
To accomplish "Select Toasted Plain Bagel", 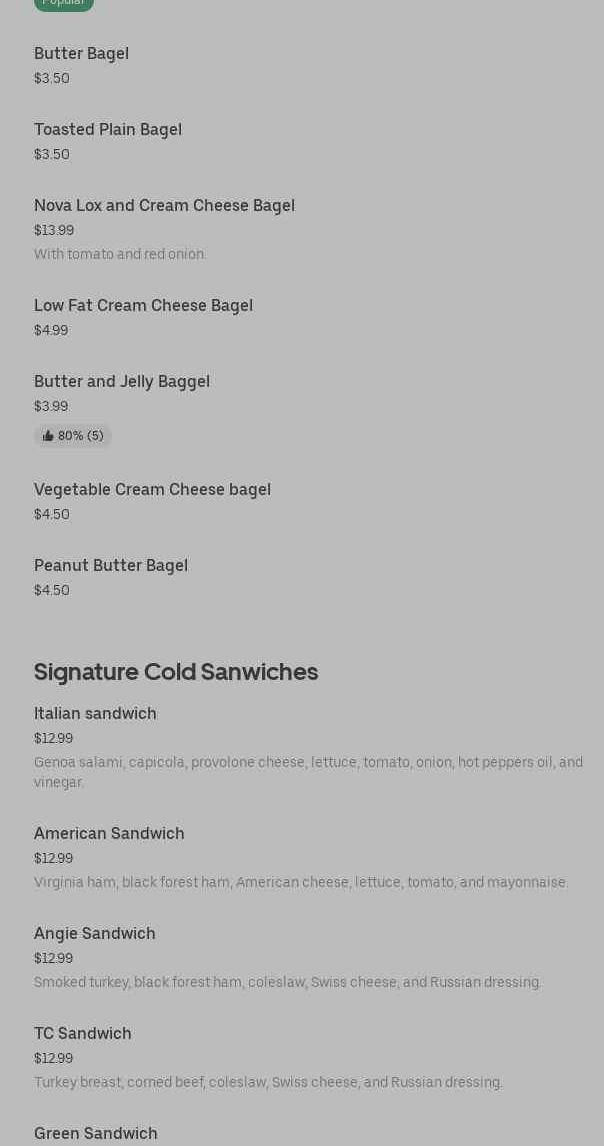I will pos(108,130).
